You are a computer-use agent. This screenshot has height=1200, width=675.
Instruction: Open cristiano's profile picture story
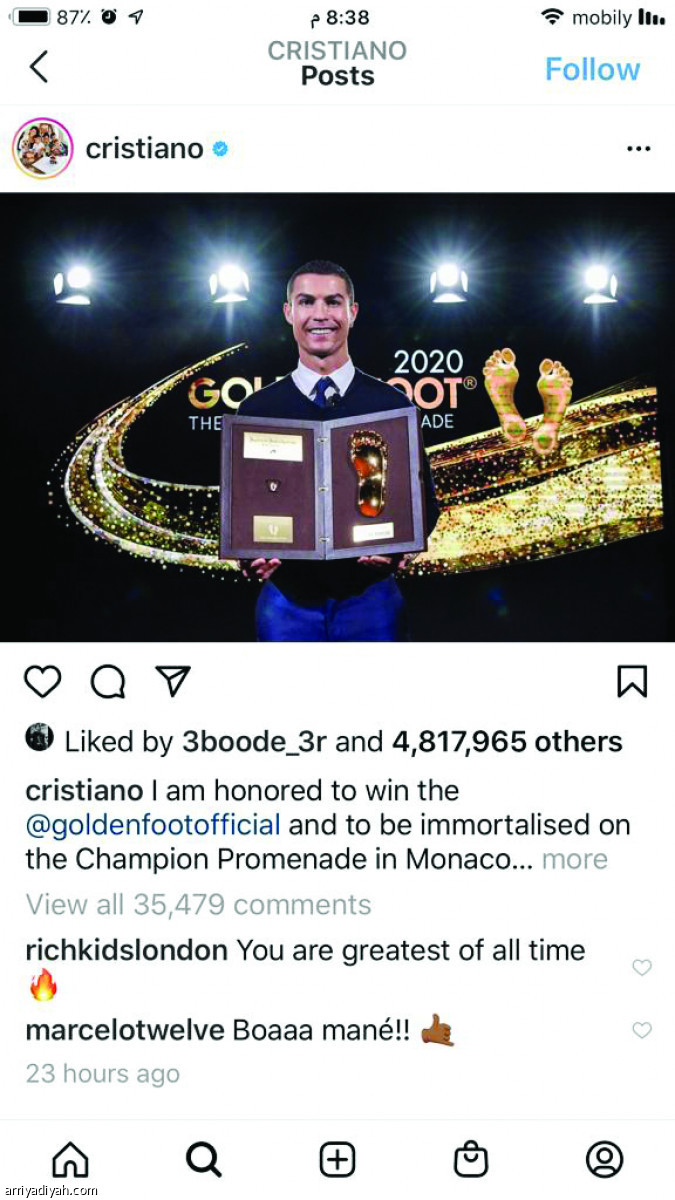click(x=41, y=149)
